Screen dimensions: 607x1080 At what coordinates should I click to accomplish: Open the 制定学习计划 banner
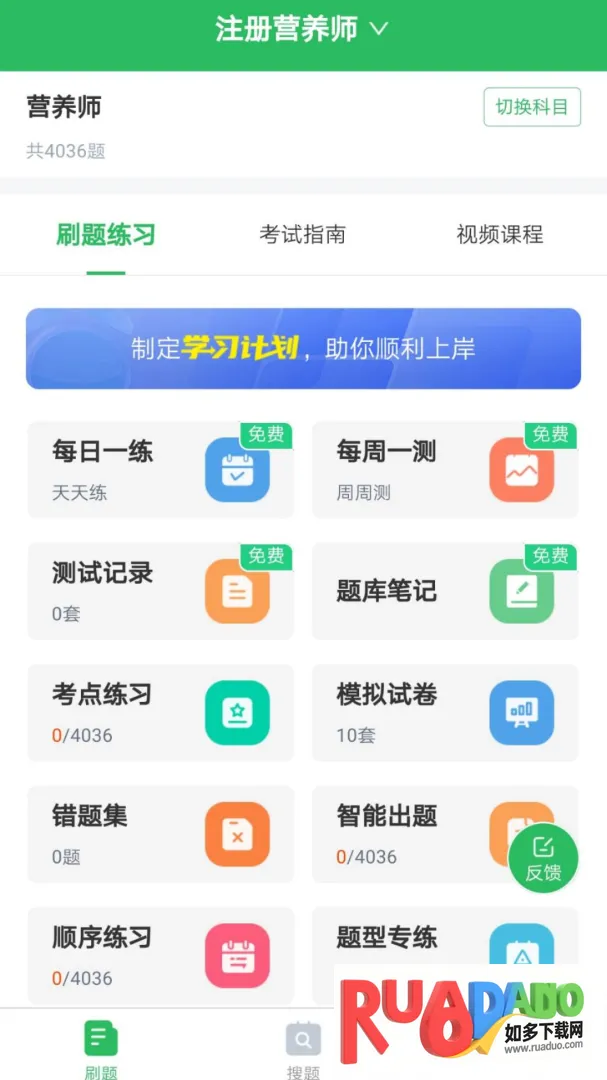click(x=303, y=348)
